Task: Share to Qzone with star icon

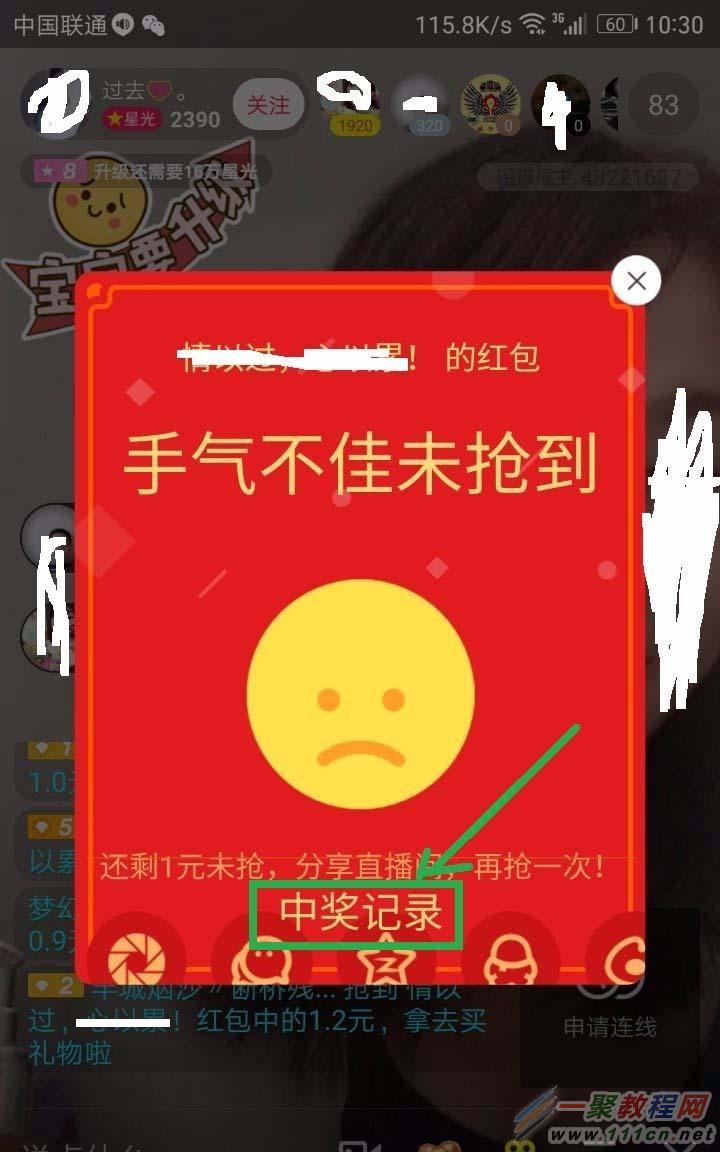Action: click(x=386, y=961)
